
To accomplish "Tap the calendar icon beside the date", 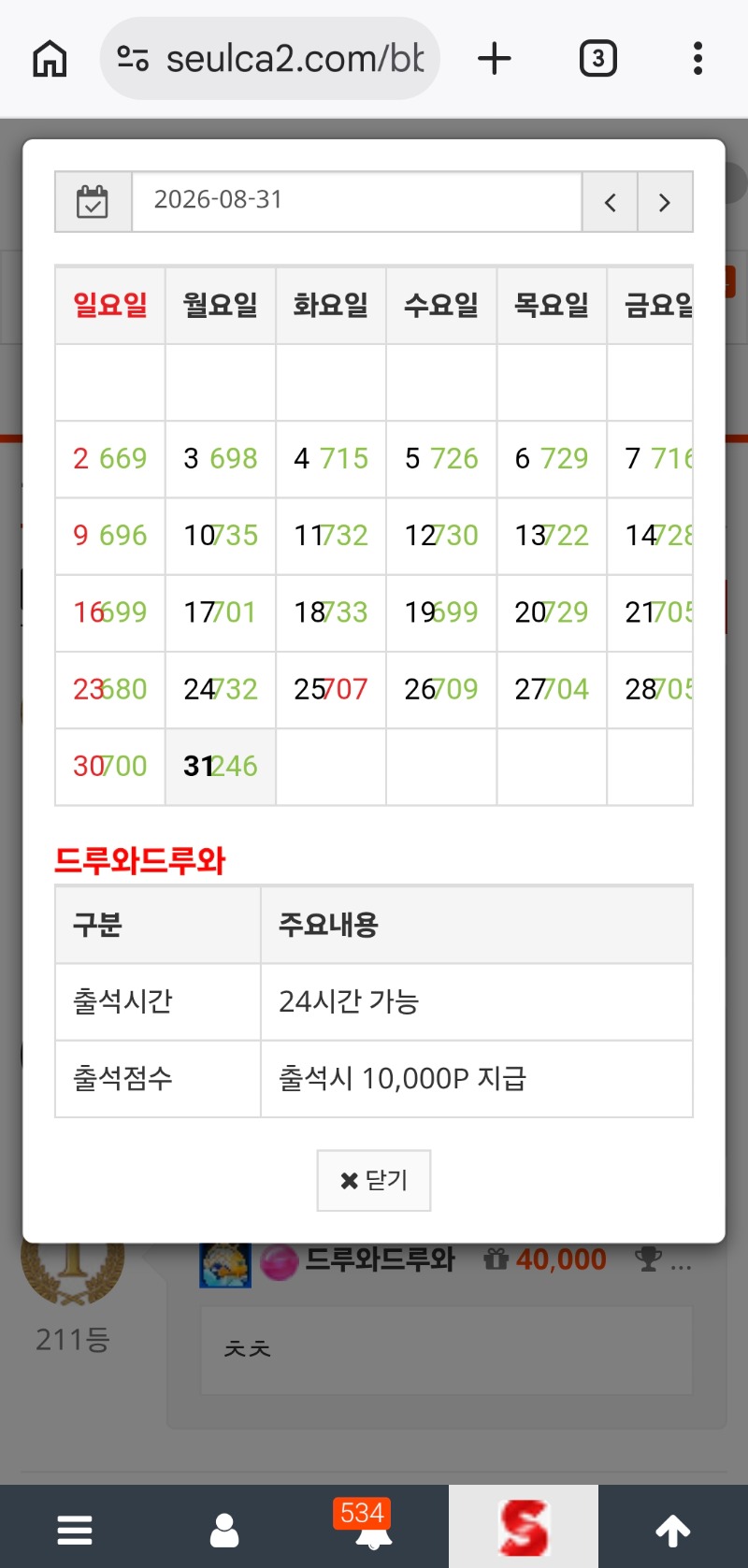I will click(93, 201).
